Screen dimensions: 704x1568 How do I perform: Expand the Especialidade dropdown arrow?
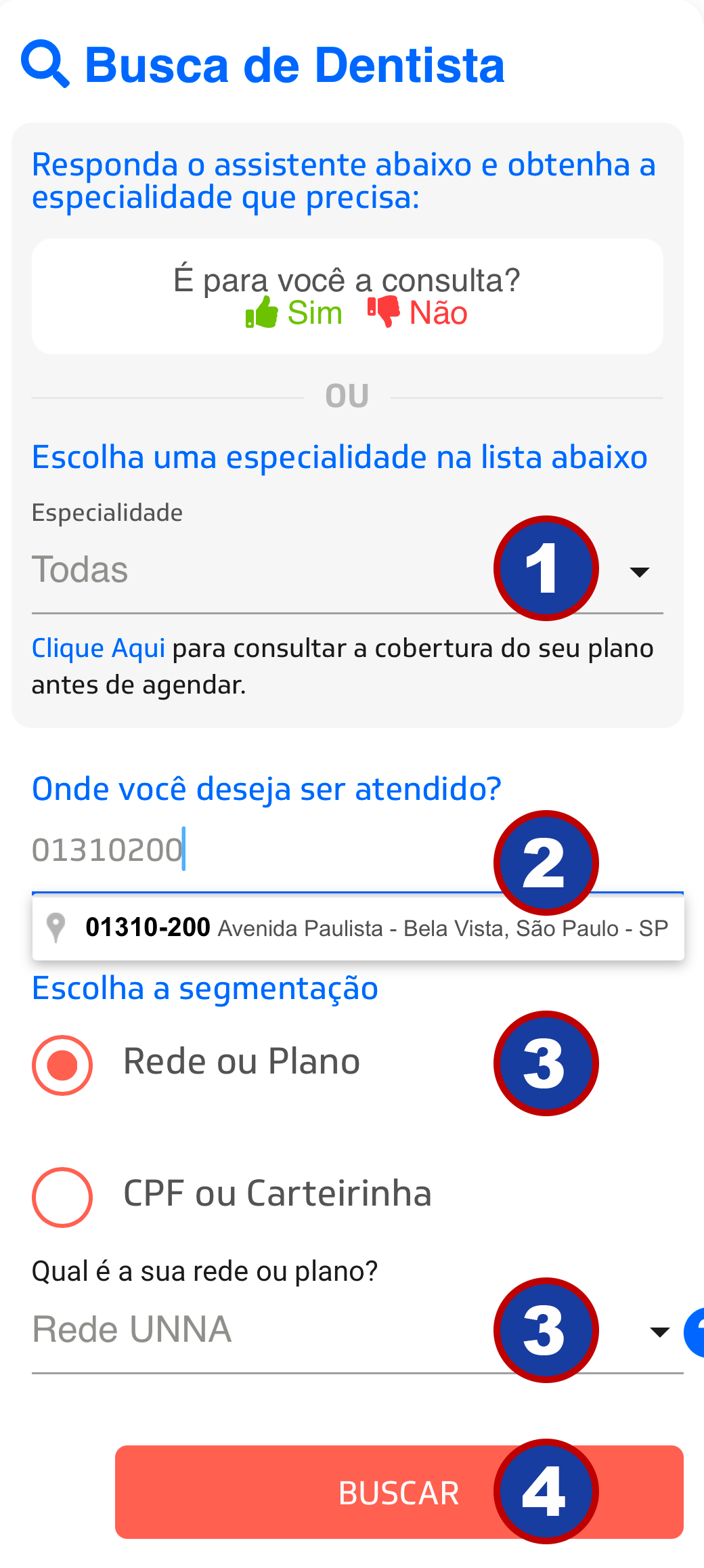640,572
